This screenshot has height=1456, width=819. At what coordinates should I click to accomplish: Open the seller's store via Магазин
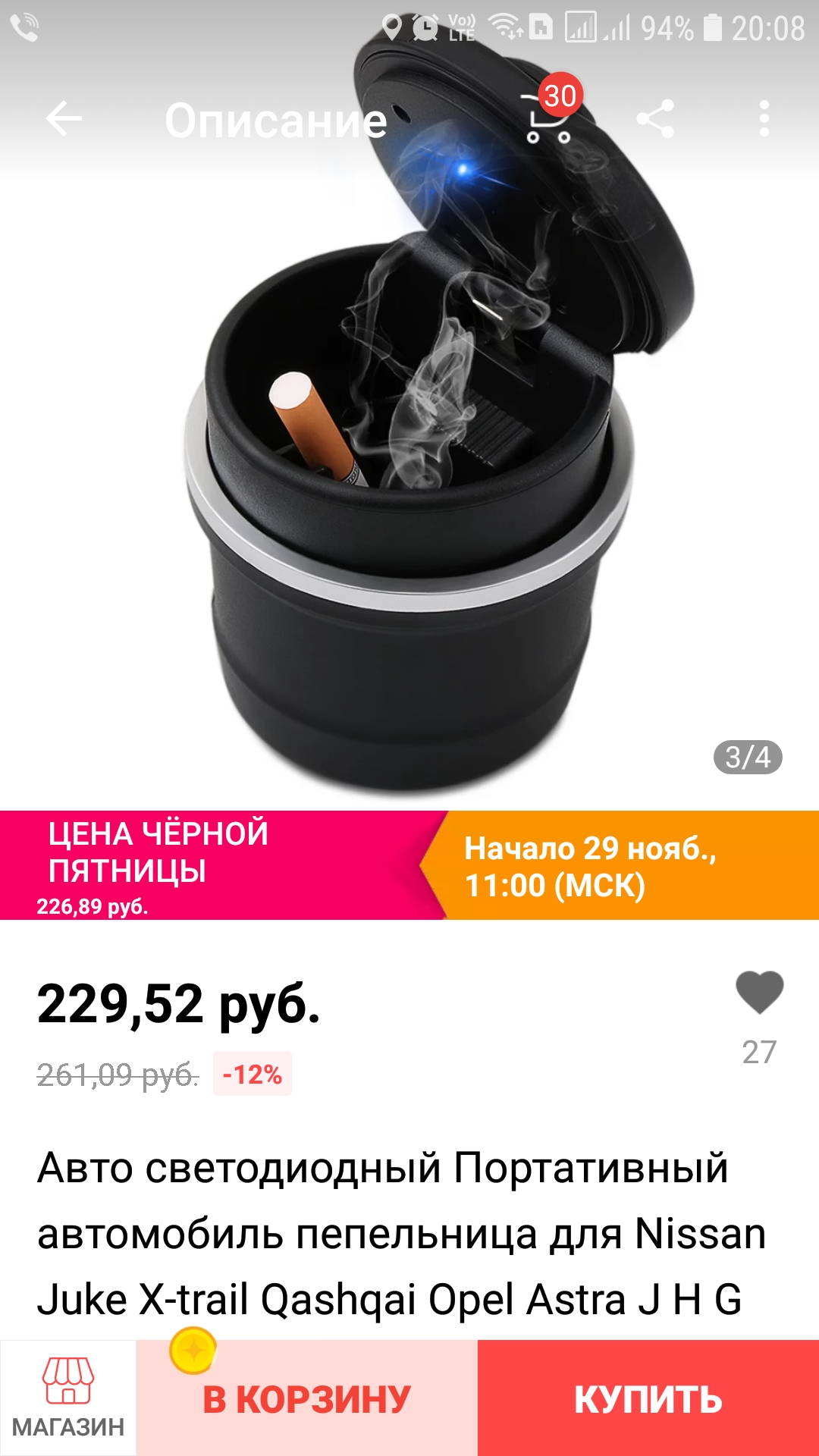click(x=68, y=1398)
